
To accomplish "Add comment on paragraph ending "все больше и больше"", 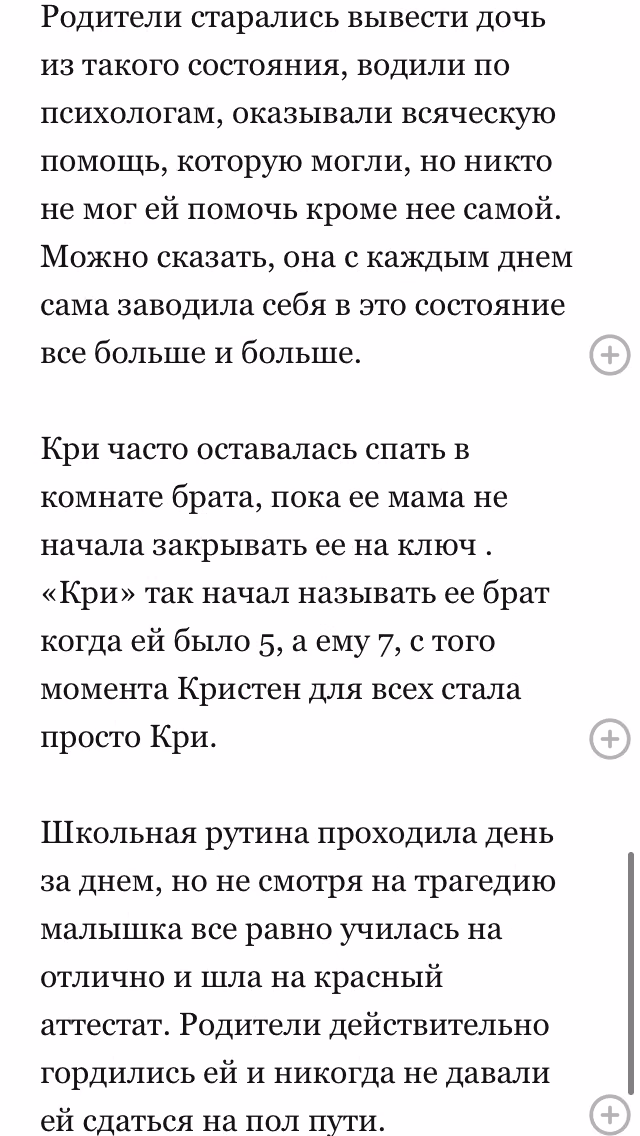I will (610, 356).
